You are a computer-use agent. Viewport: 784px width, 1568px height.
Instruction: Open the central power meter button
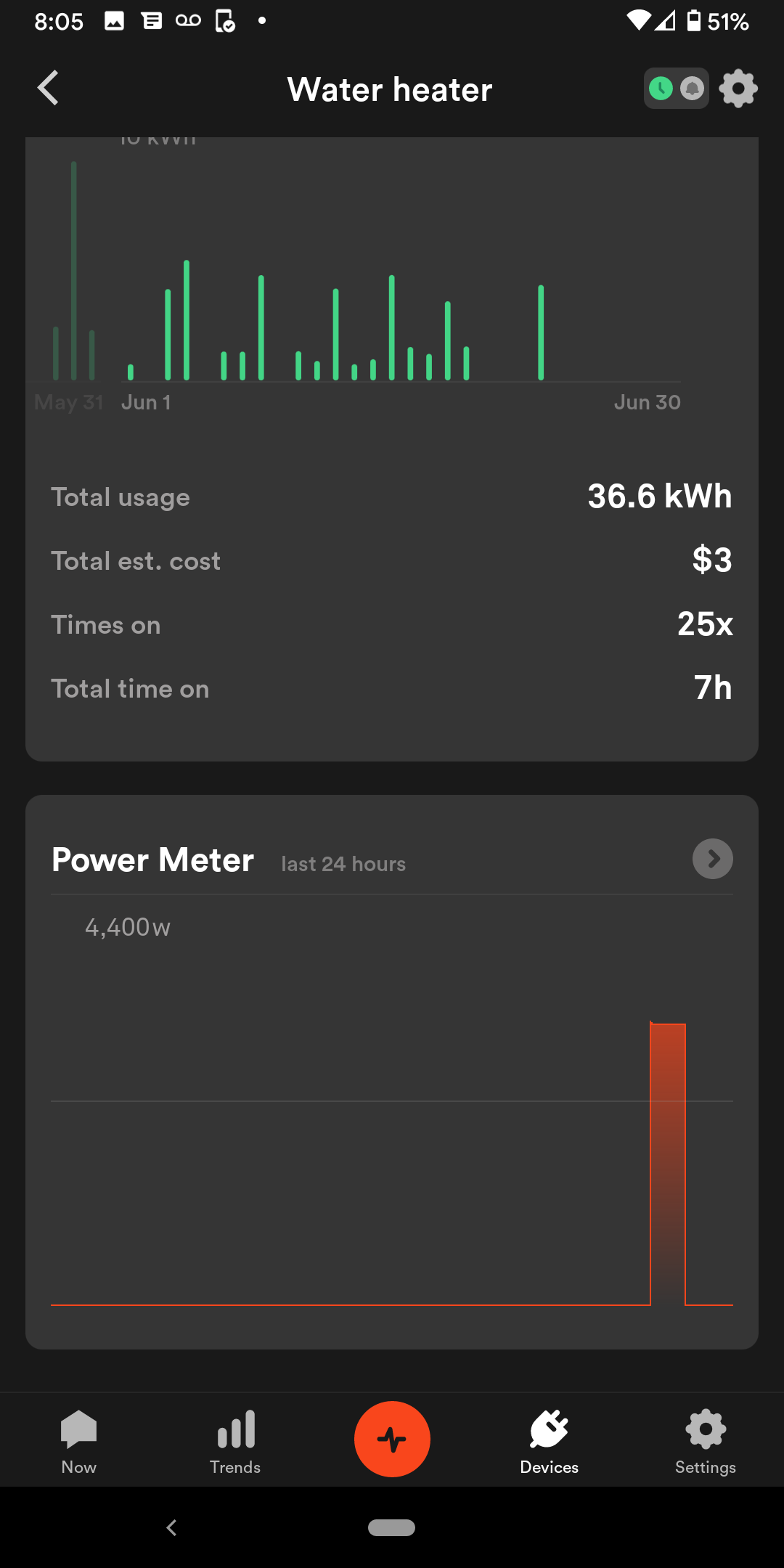click(392, 1439)
